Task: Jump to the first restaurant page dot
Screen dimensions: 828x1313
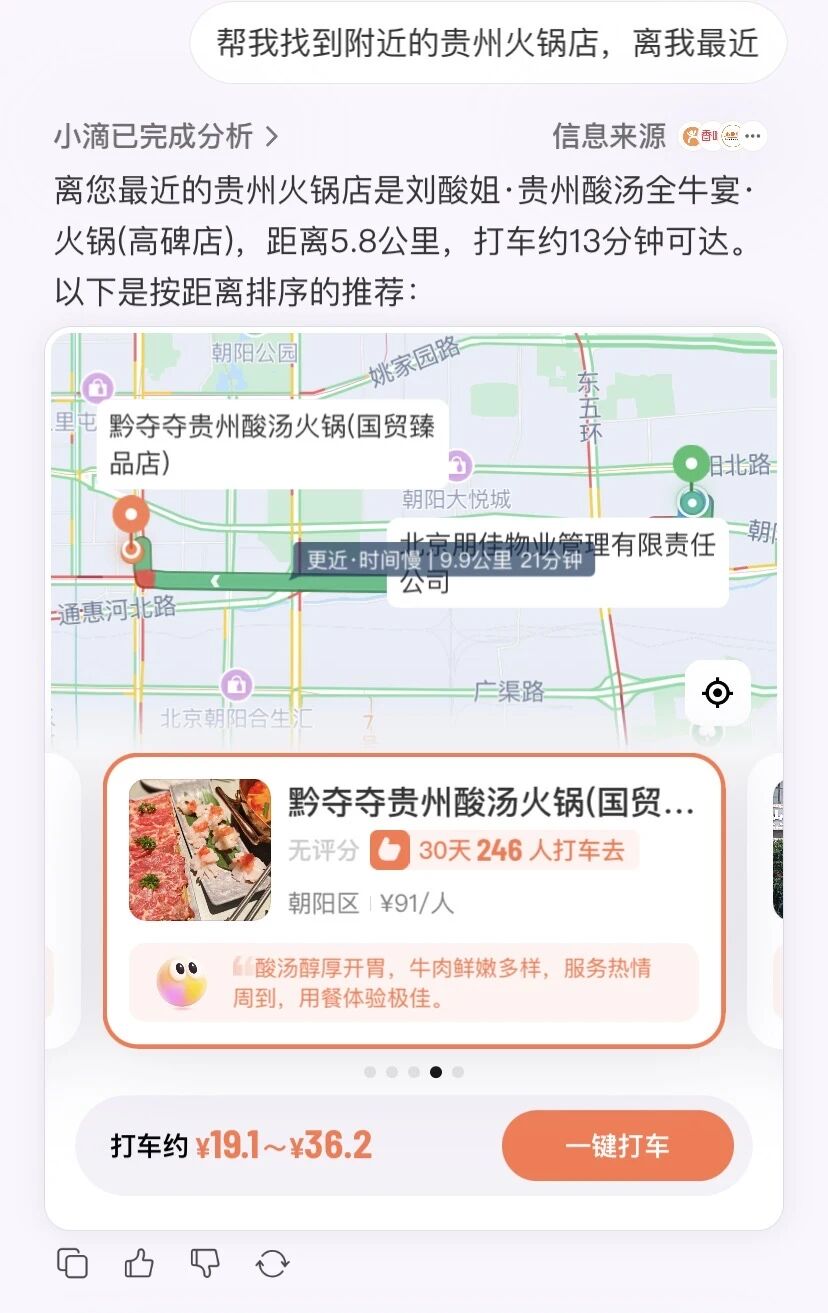Action: click(x=370, y=1072)
